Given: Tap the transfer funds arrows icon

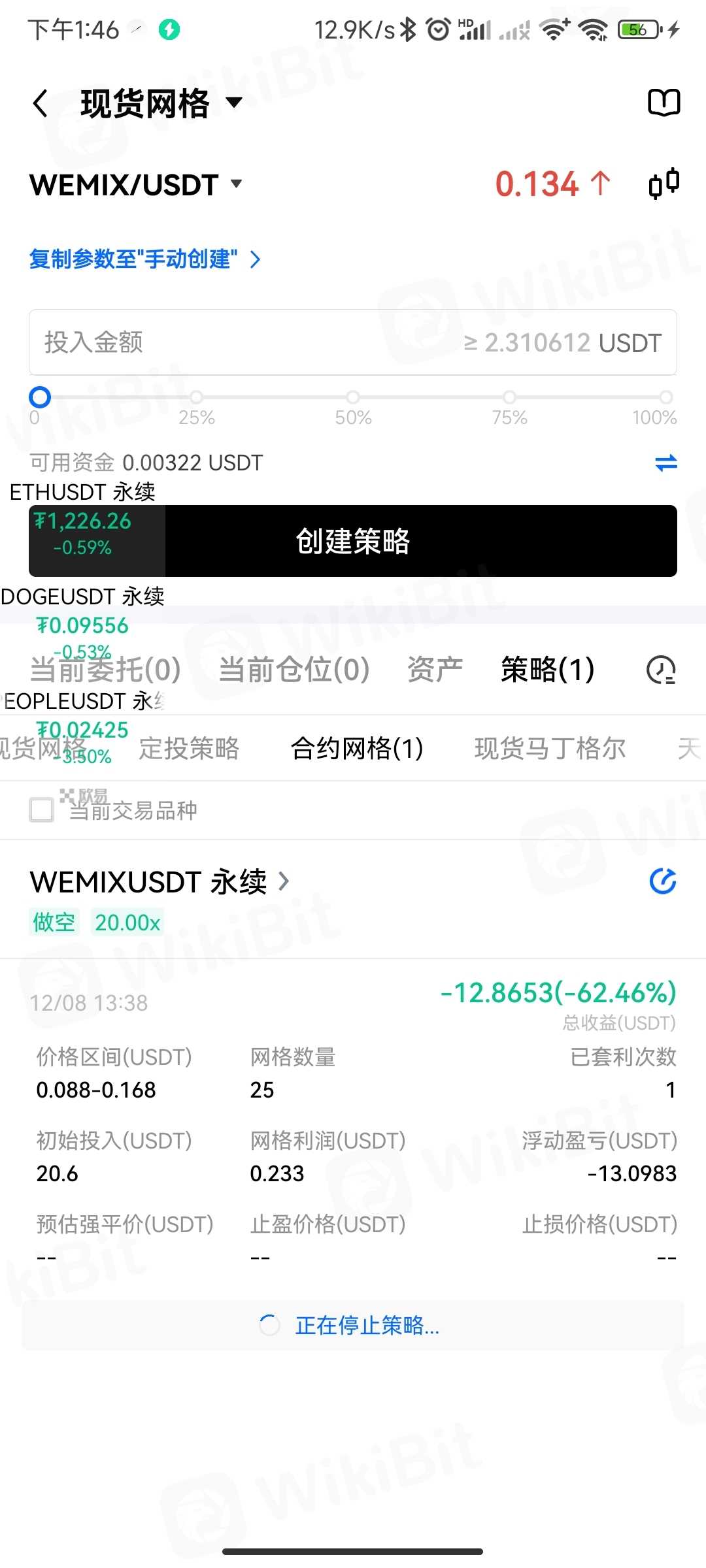Looking at the screenshot, I should click(x=665, y=463).
